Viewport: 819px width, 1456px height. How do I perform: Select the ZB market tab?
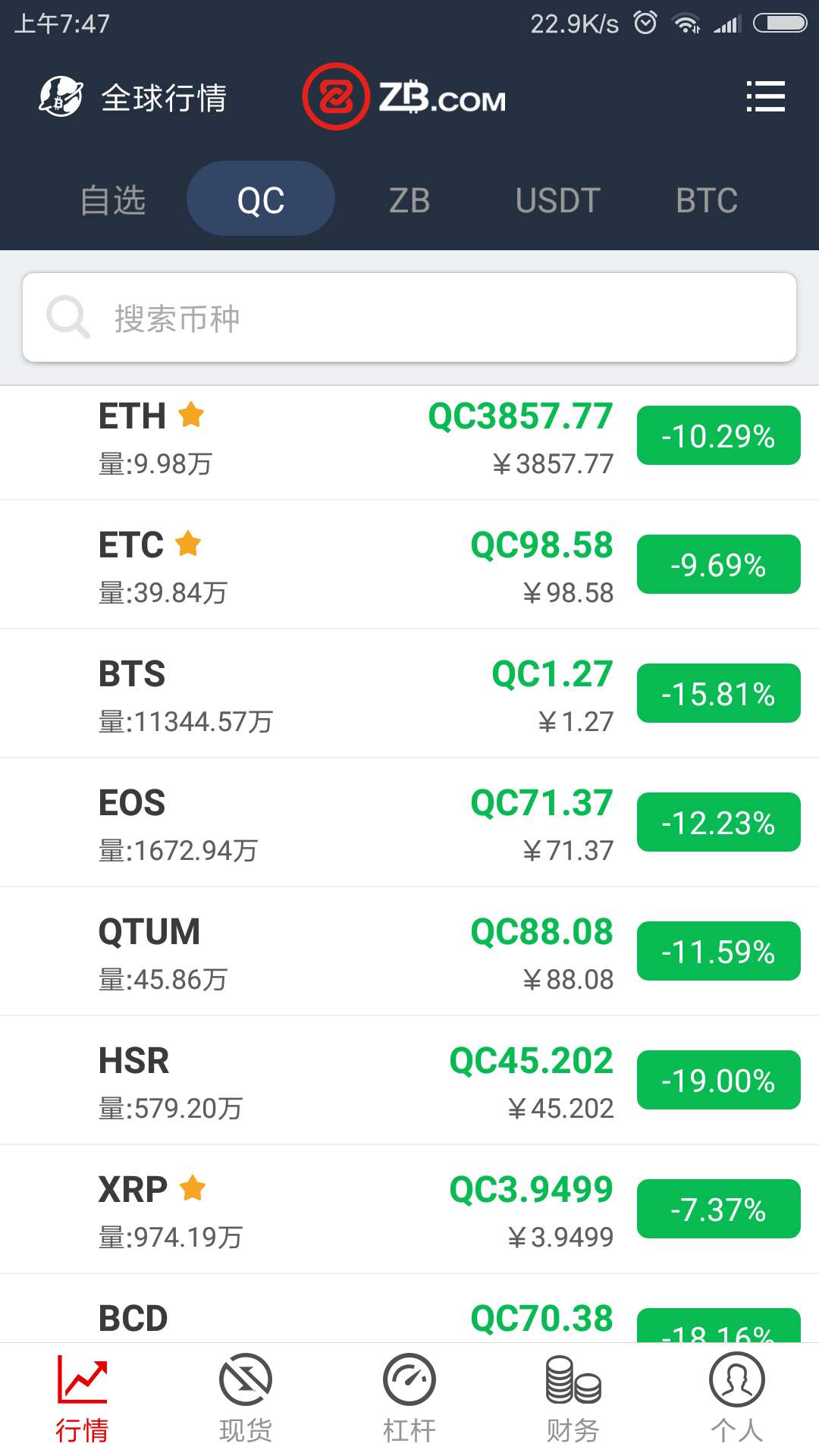click(409, 200)
